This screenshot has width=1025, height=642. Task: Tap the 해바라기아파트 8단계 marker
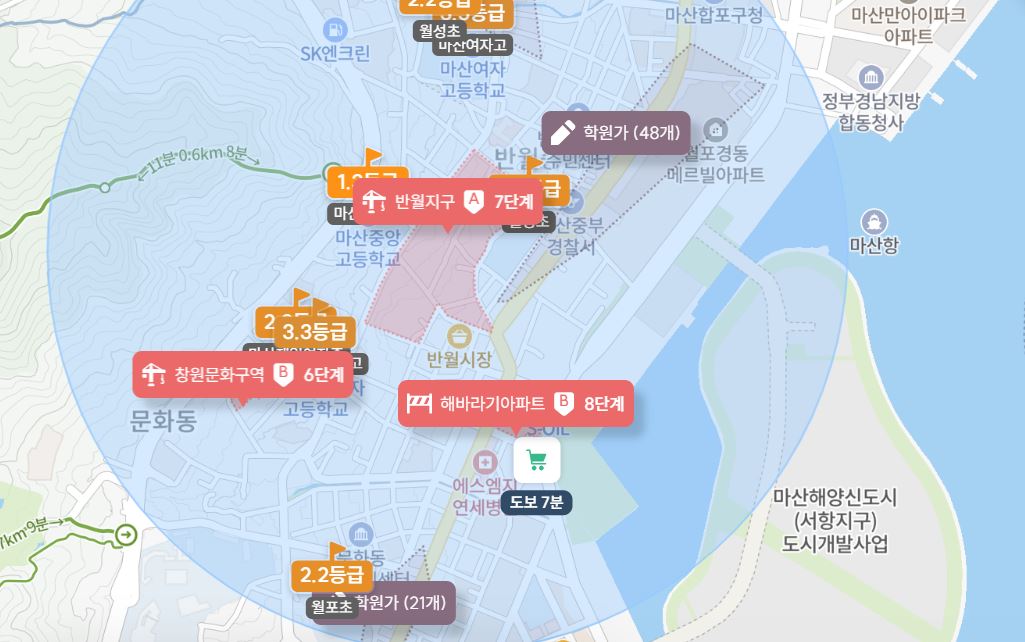(516, 404)
